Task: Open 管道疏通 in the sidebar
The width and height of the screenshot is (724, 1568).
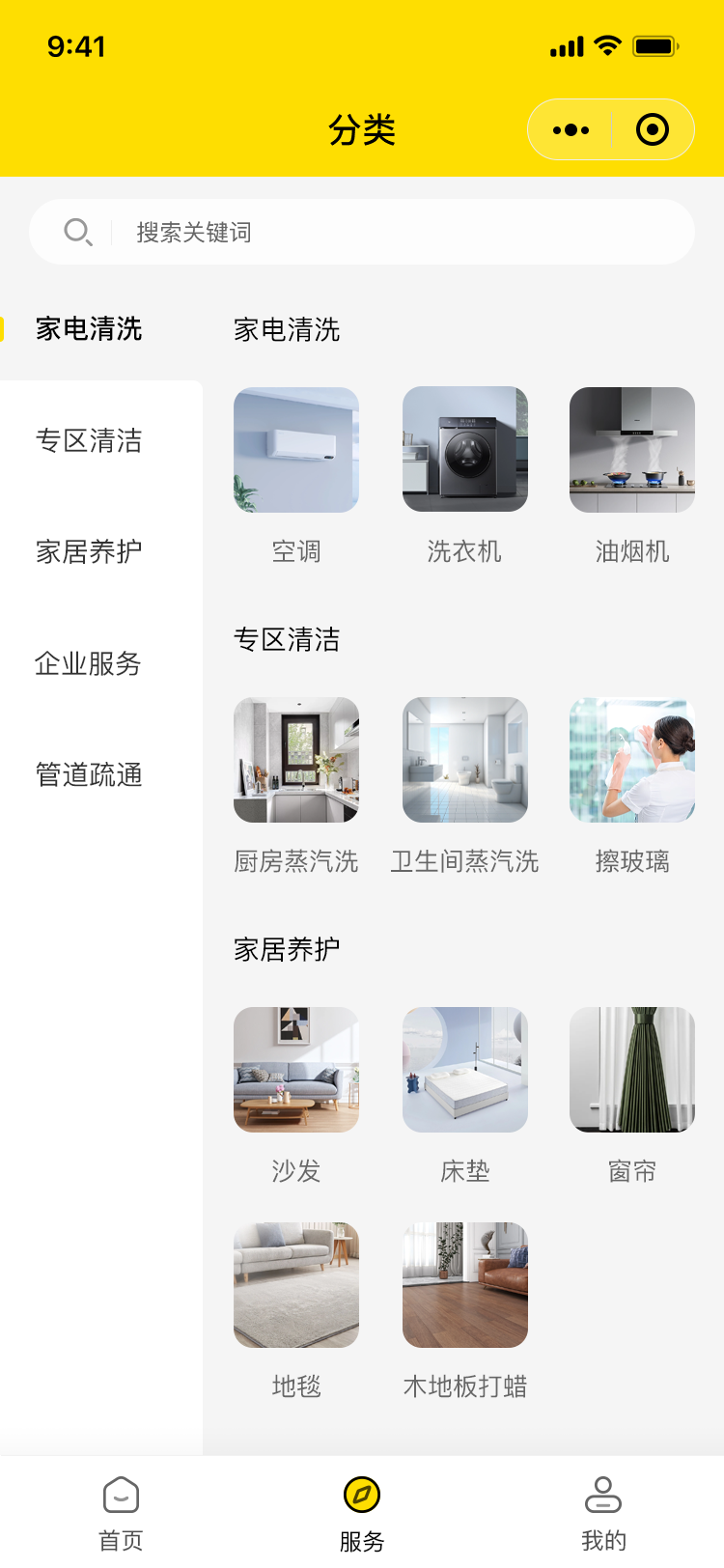Action: click(x=89, y=774)
